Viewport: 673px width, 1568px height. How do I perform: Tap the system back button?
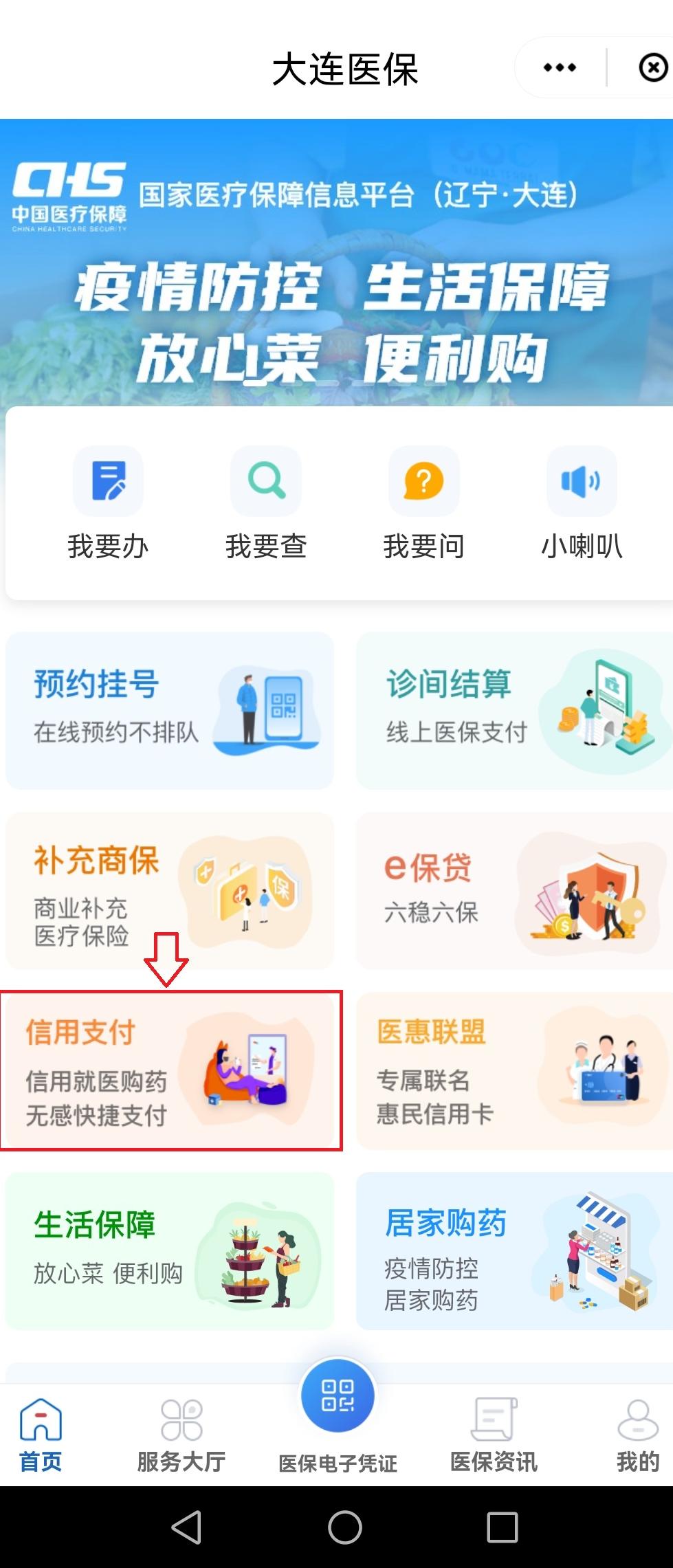click(x=186, y=1527)
